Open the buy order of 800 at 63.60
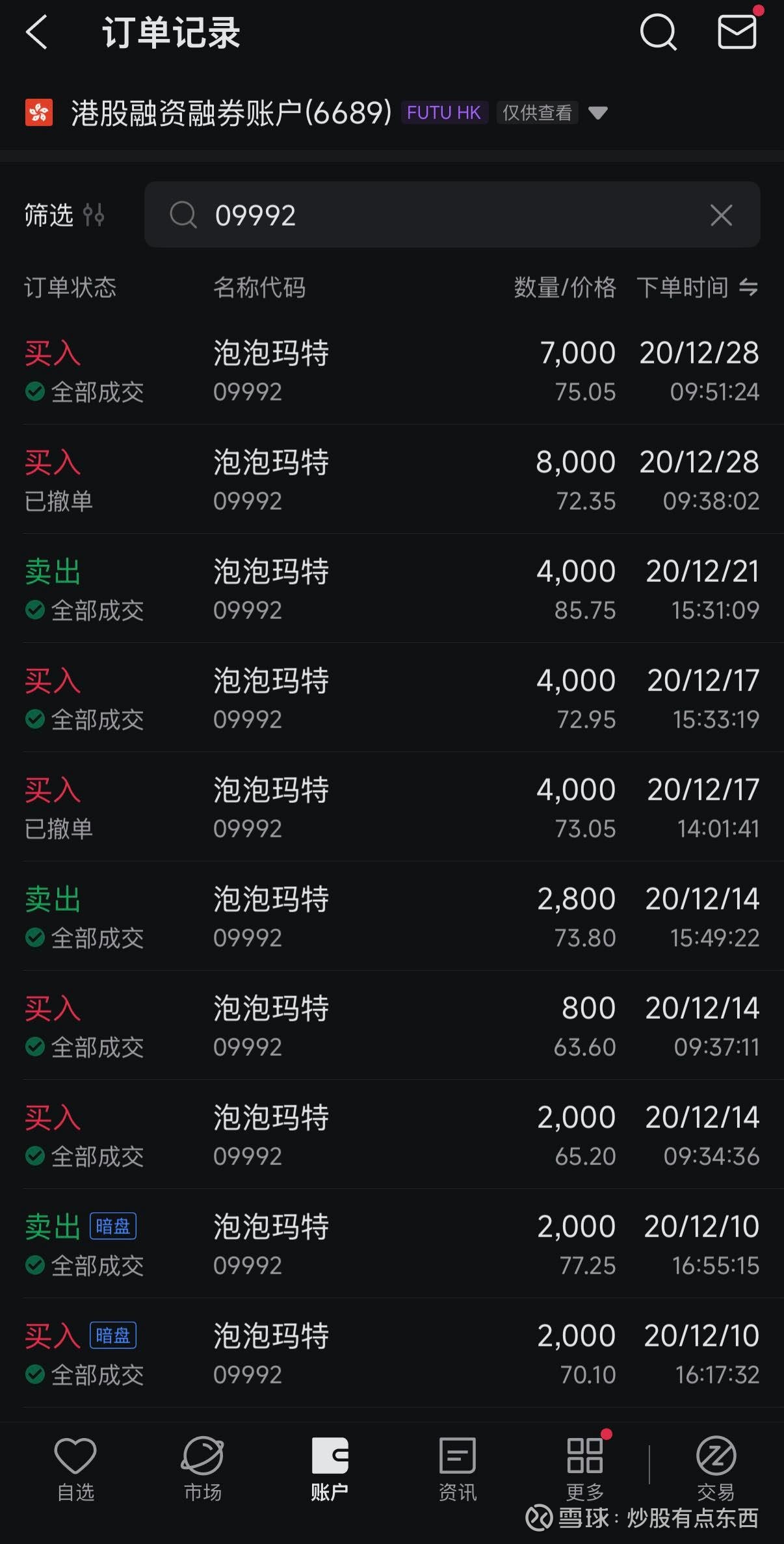The width and height of the screenshot is (784, 1544). [391, 1027]
